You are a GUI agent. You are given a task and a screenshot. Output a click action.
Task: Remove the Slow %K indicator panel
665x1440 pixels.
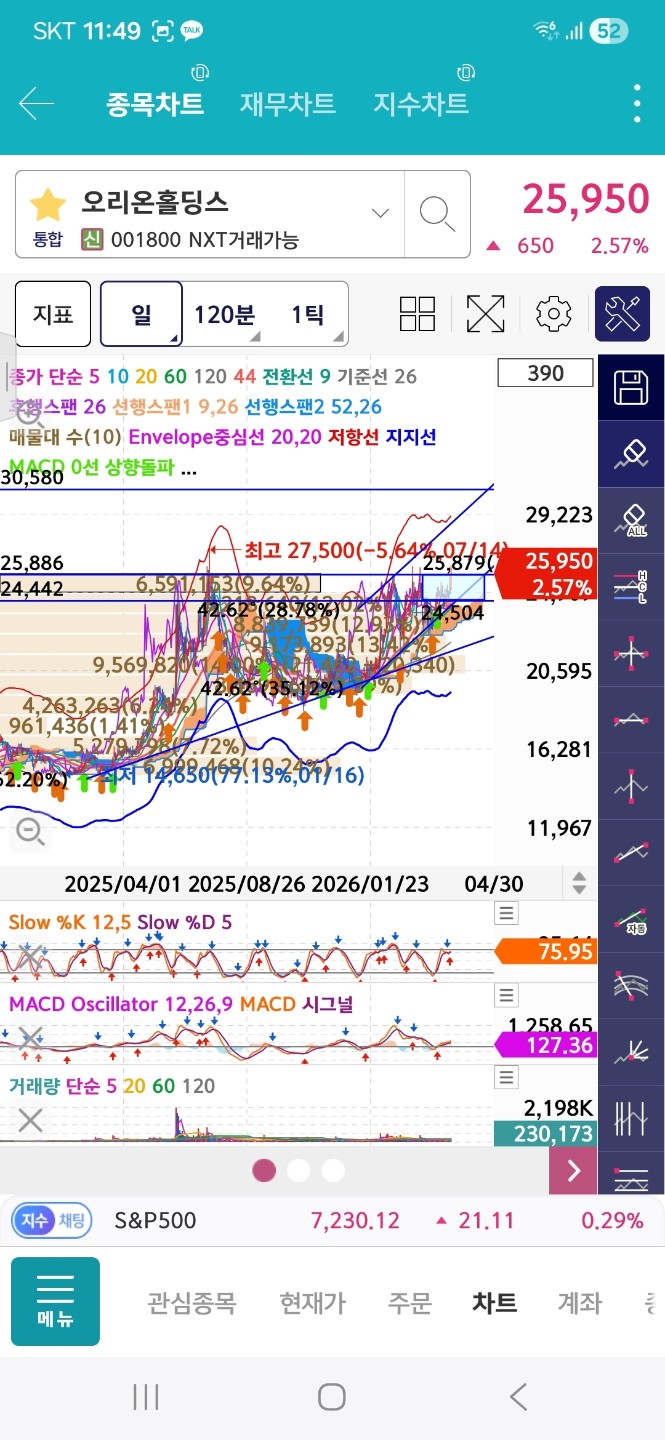(31, 960)
